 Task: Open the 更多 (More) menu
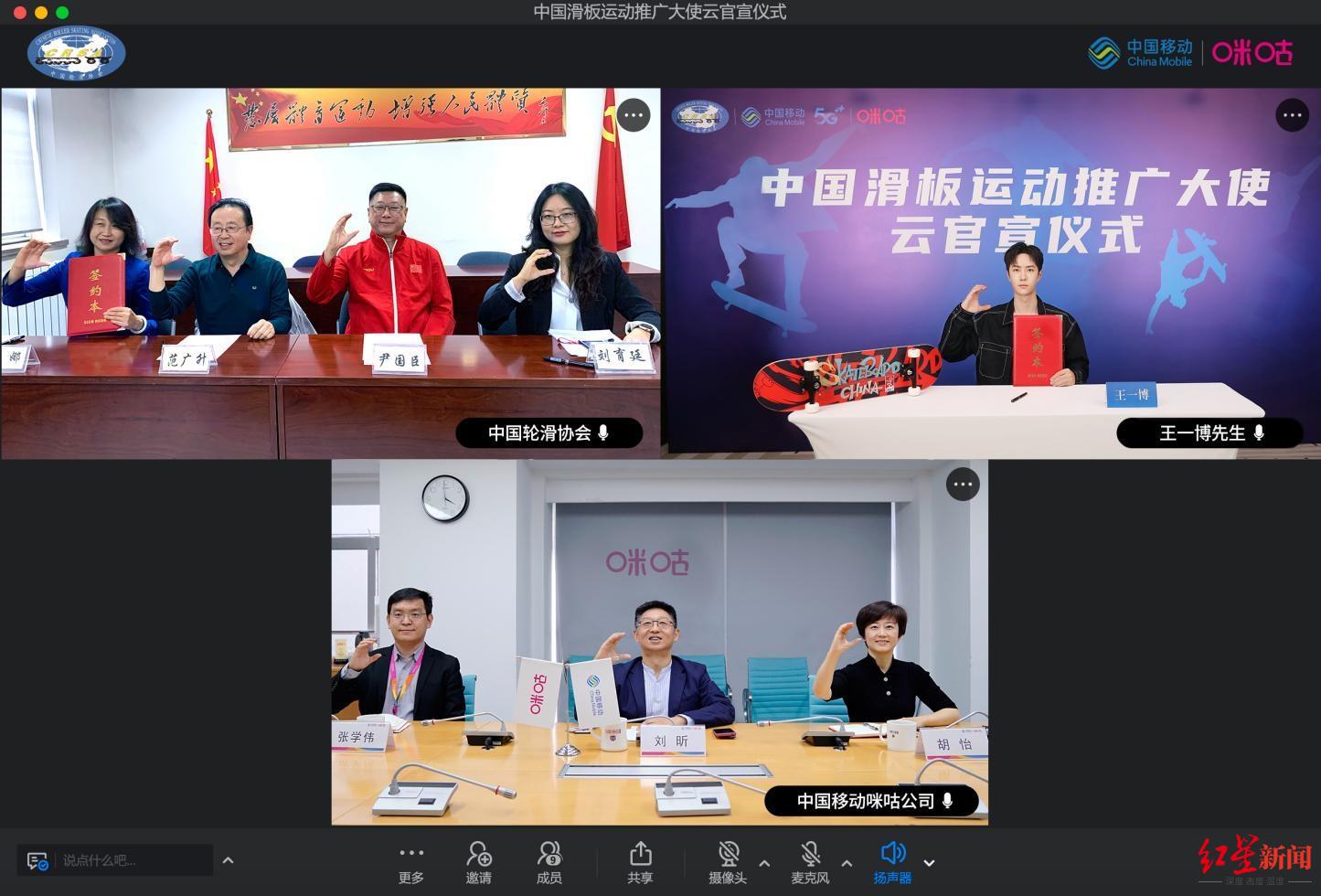[411, 862]
